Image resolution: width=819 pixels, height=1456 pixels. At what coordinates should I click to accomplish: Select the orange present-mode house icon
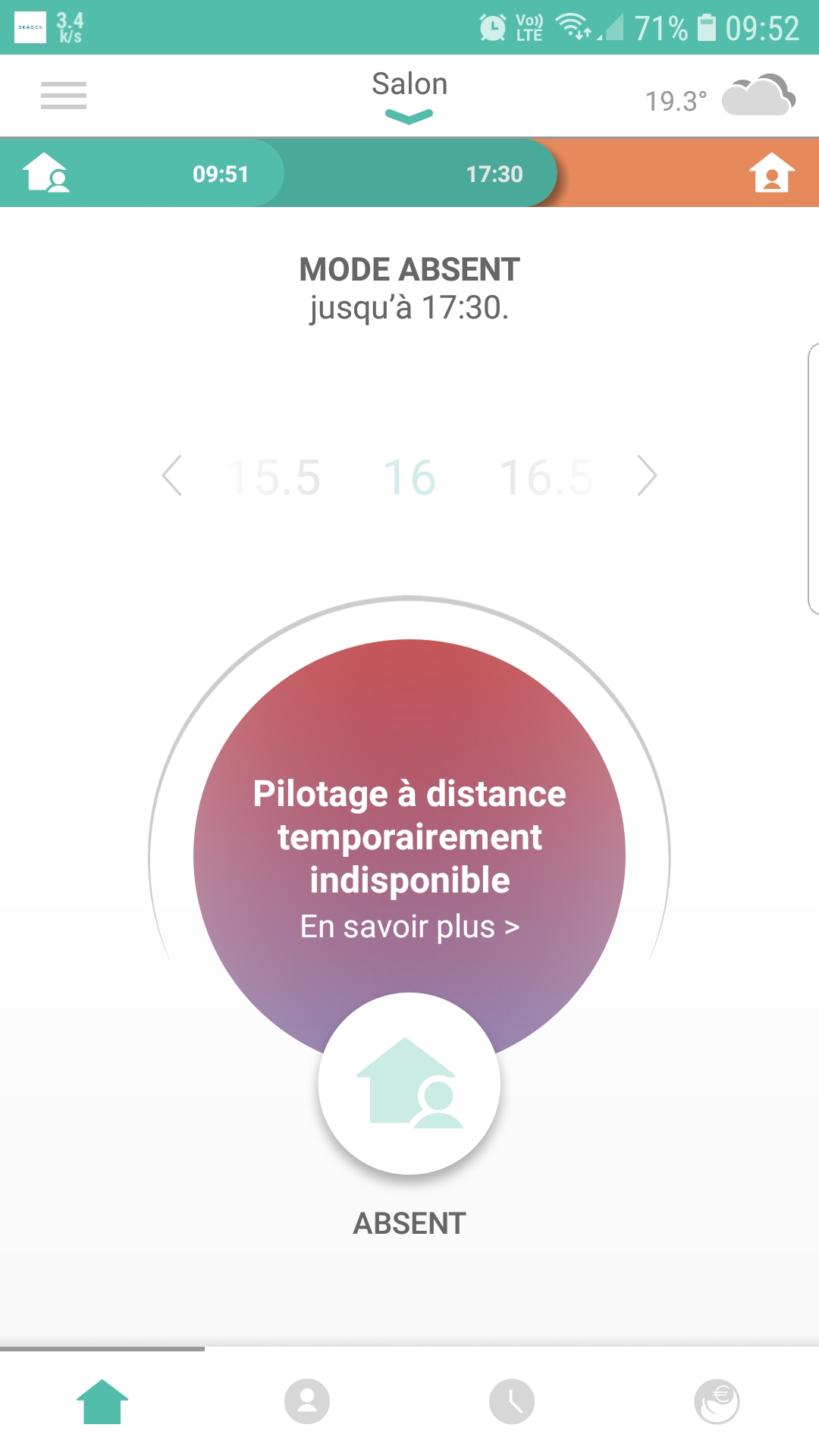771,173
